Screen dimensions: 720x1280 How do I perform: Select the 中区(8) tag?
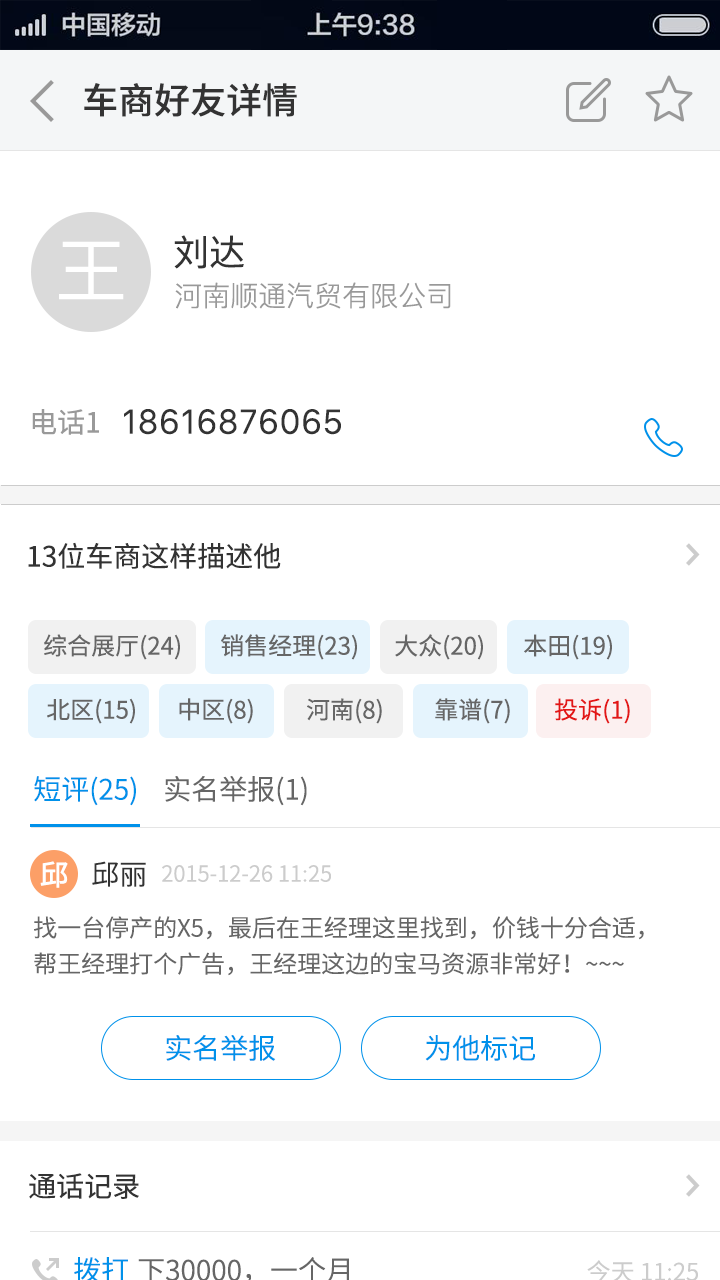click(216, 711)
